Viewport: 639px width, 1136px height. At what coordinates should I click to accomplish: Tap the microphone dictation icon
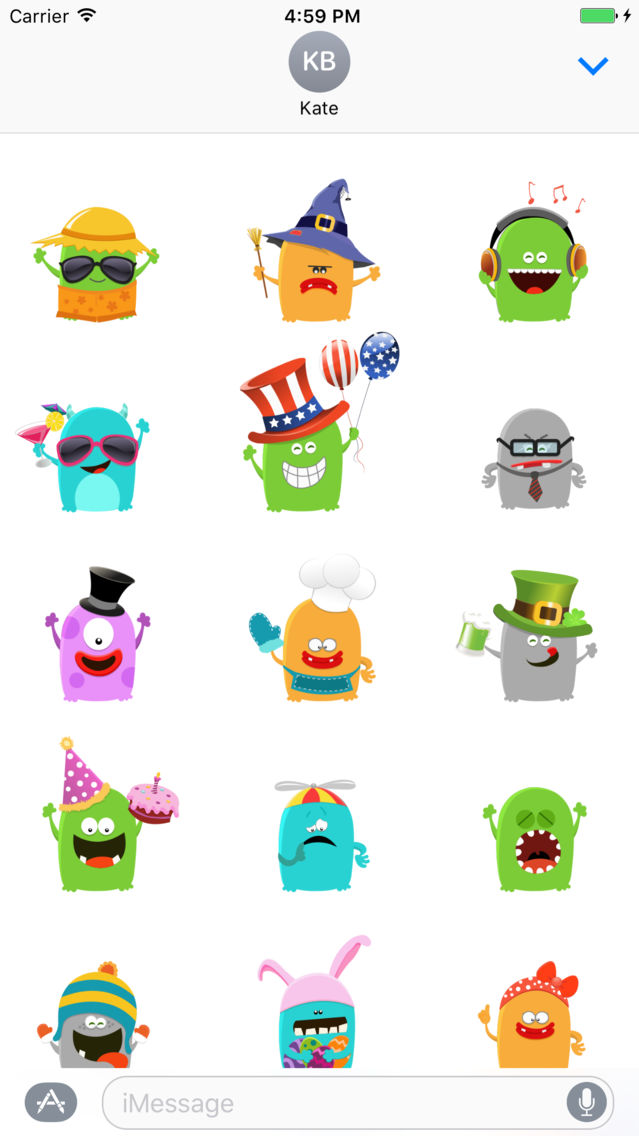point(586,1103)
